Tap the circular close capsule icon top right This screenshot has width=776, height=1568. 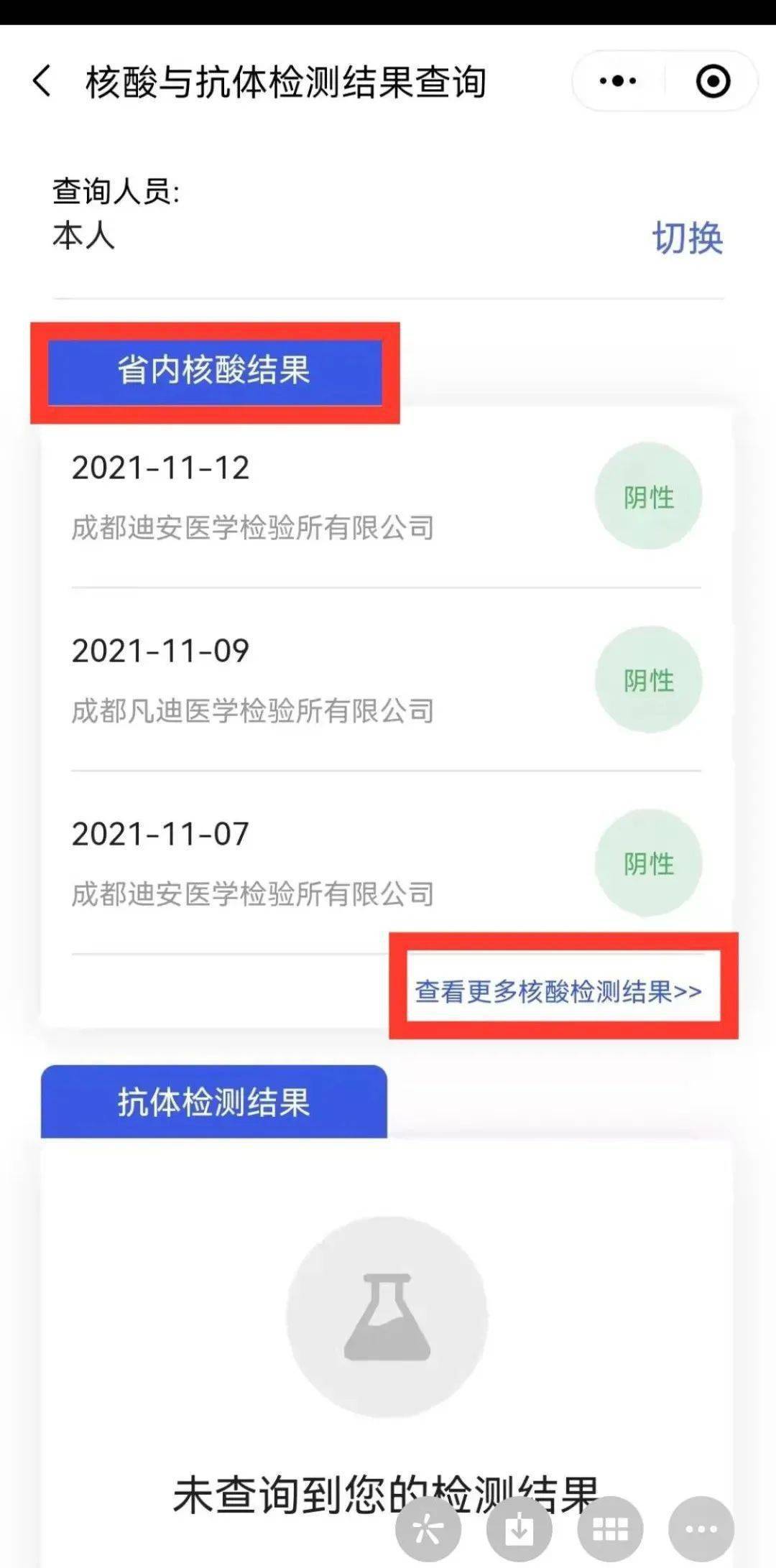713,80
